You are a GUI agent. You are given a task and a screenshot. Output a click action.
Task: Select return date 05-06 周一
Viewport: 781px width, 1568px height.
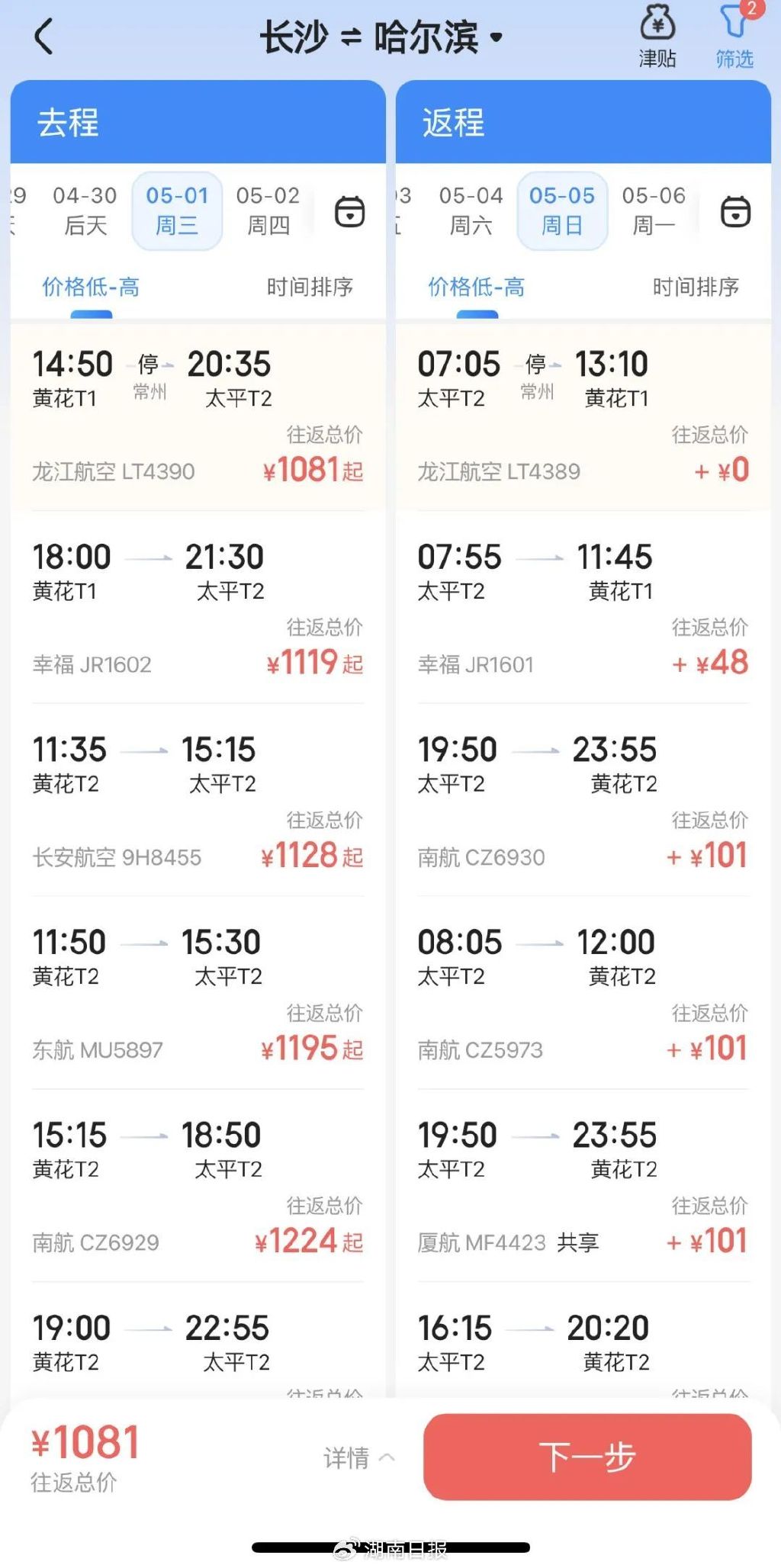pyautogui.click(x=654, y=210)
